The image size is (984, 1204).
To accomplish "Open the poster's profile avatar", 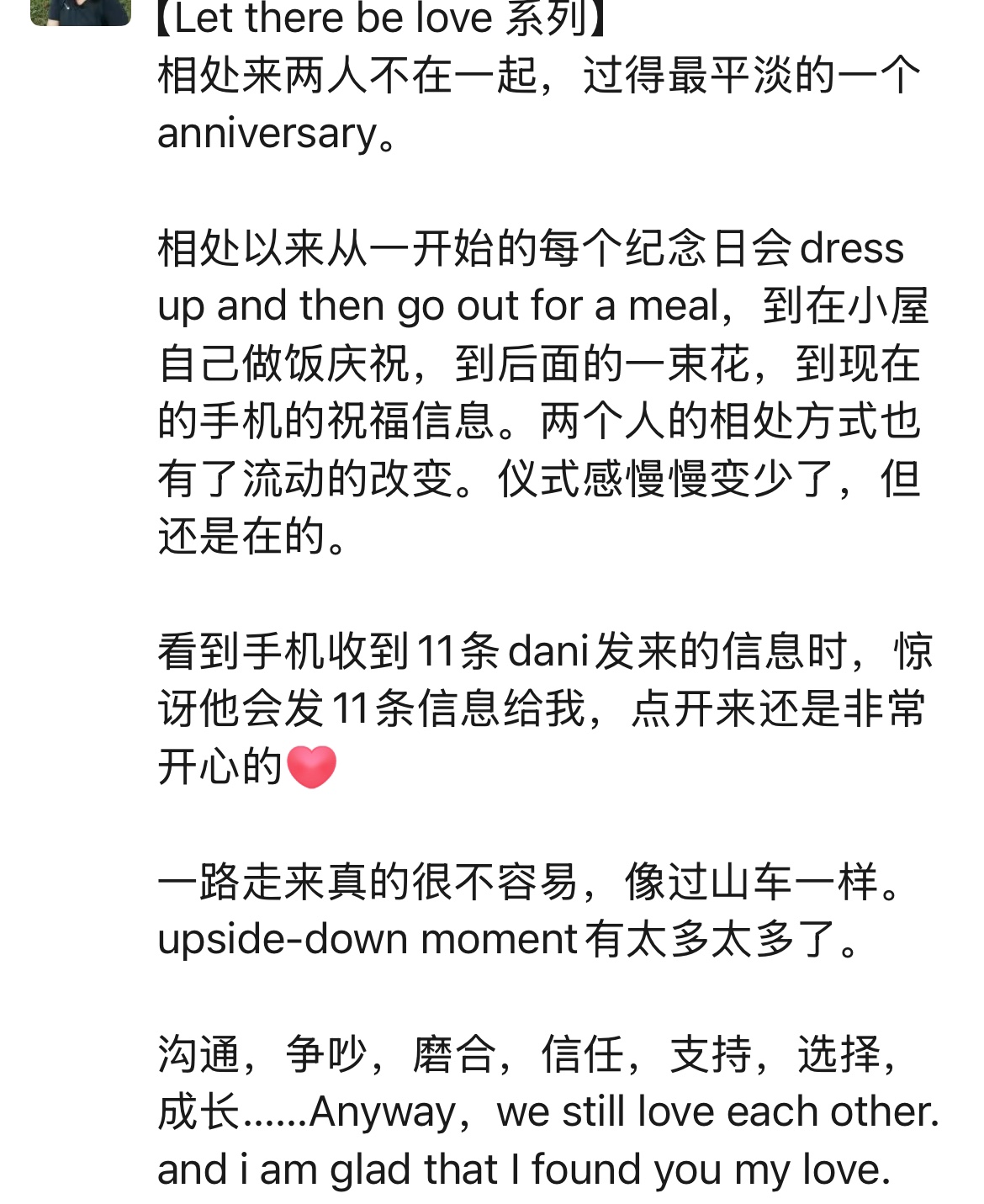I will pos(80,11).
